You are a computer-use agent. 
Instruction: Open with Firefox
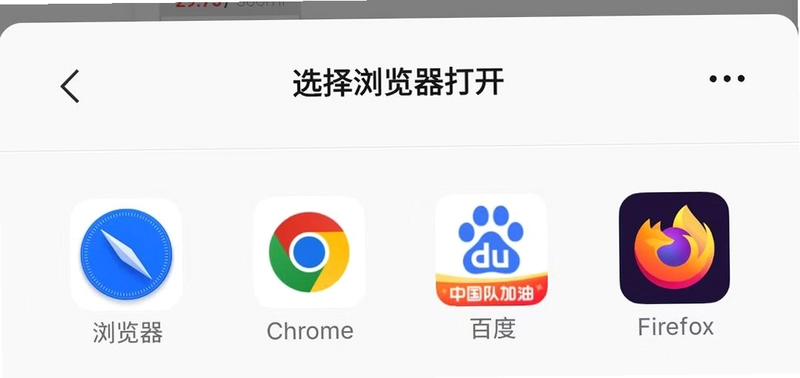[674, 248]
